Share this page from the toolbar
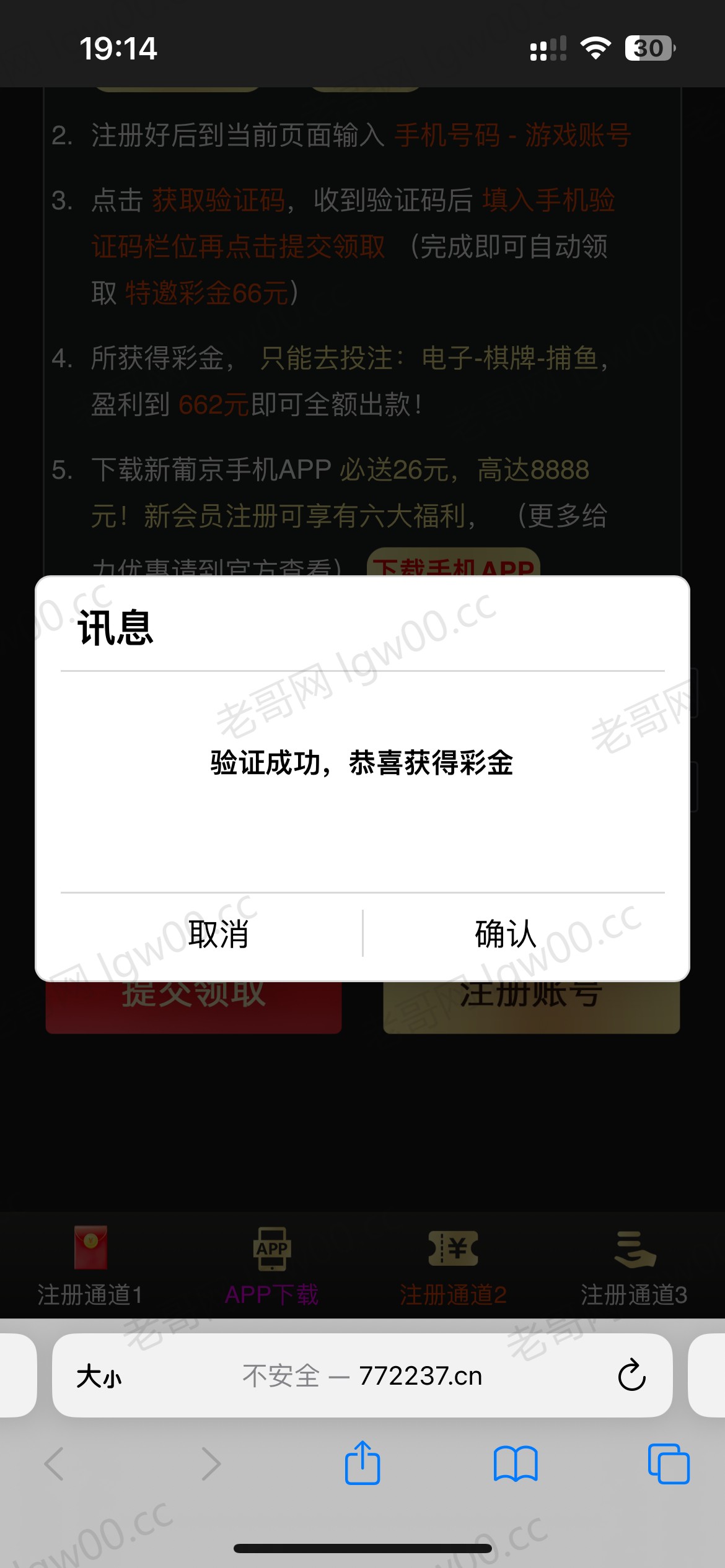The image size is (725, 1568). click(x=362, y=1464)
